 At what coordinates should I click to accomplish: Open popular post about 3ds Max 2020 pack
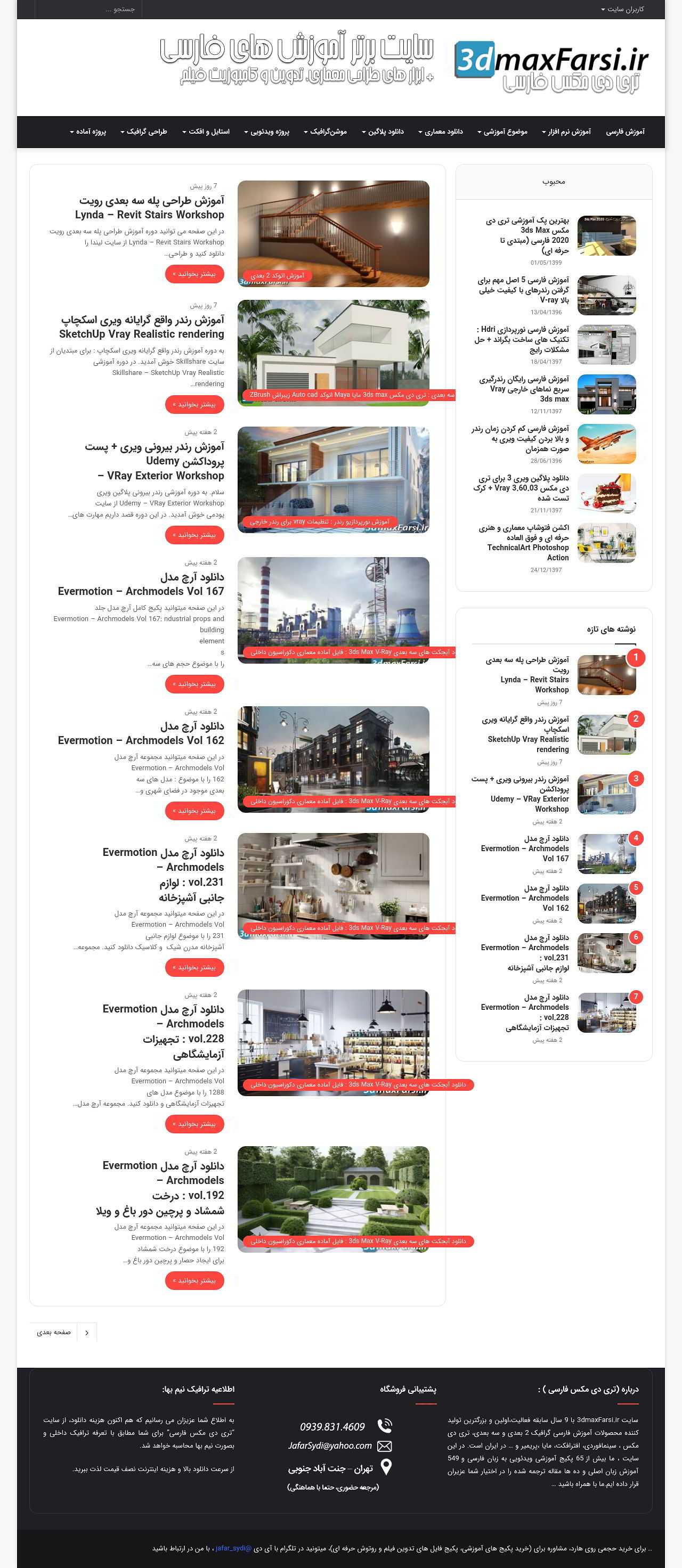coord(527,235)
